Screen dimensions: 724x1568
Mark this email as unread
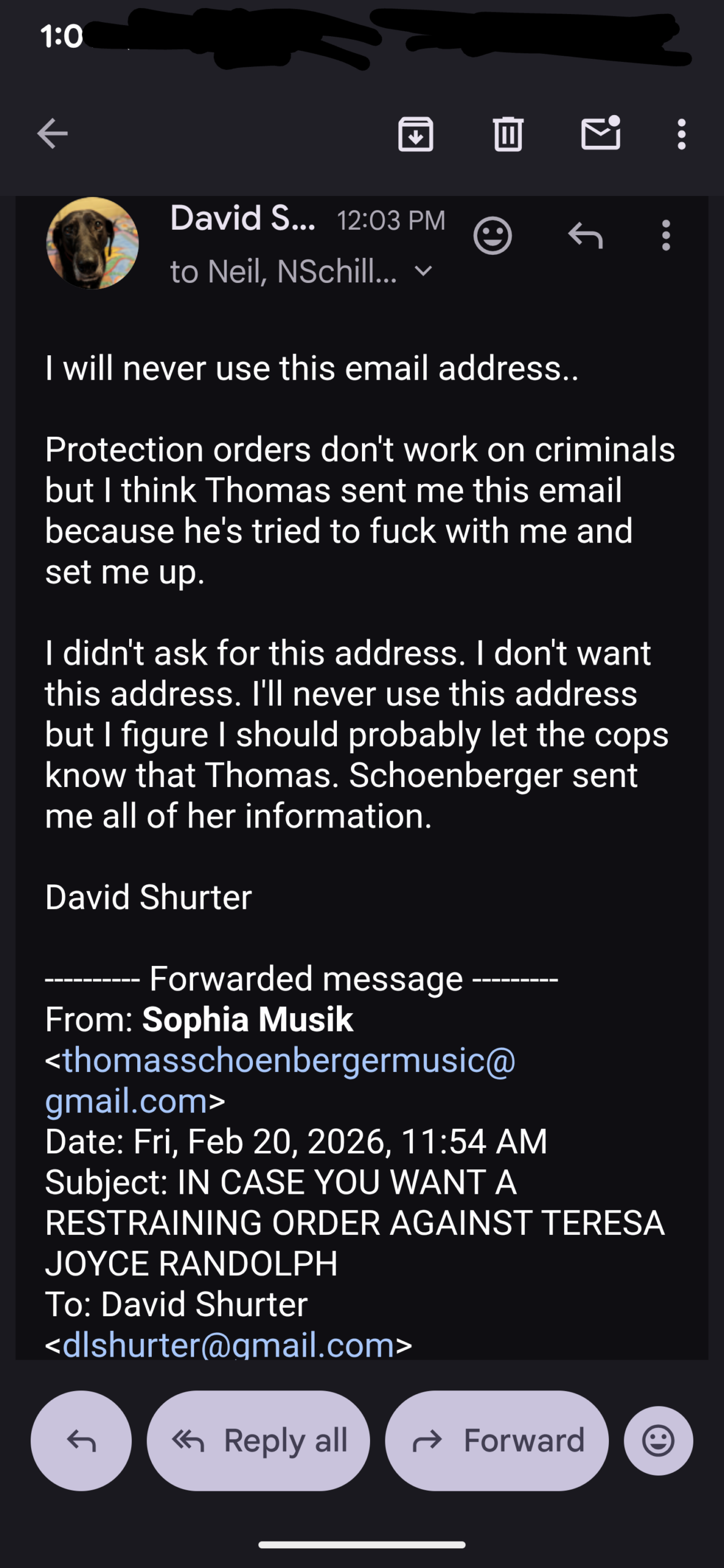pos(600,134)
